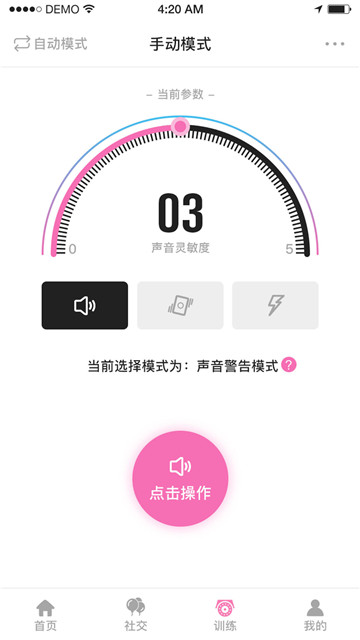Viewport: 360px width, 640px height.
Task: Open the 我的 profile tab
Action: click(315, 615)
